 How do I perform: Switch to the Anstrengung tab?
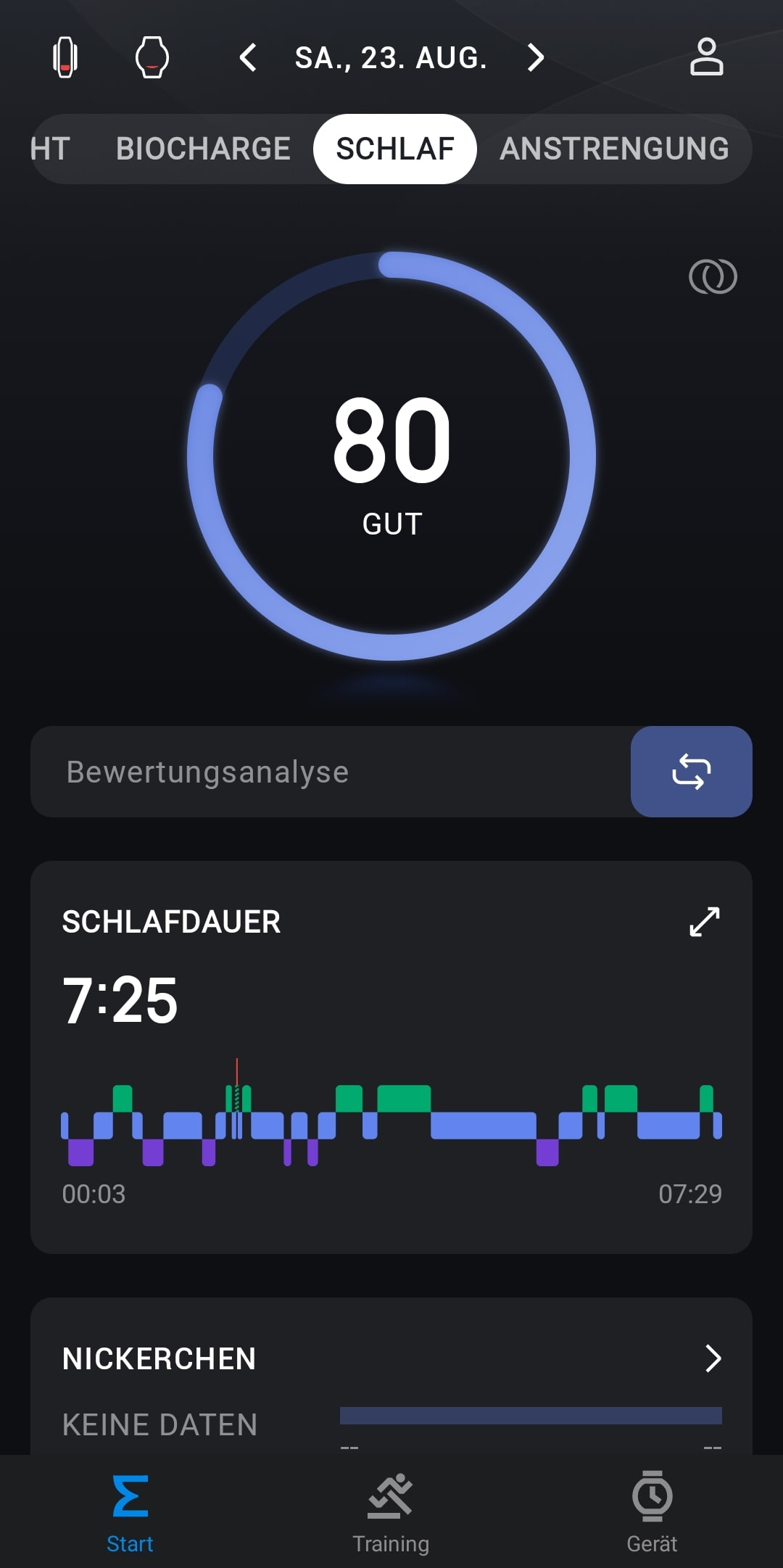pos(614,149)
